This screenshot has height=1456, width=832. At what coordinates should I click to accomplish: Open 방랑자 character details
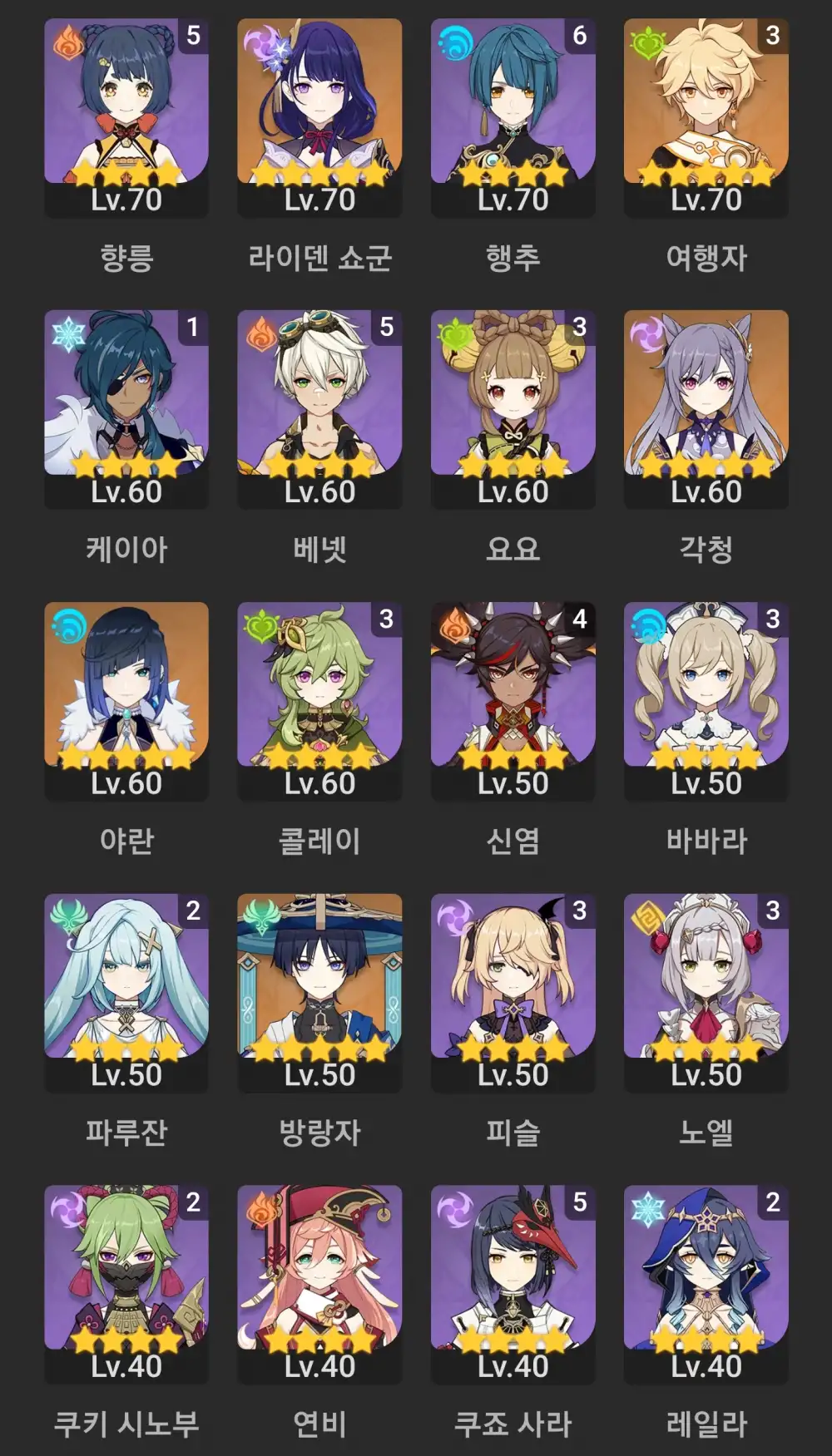click(x=319, y=991)
